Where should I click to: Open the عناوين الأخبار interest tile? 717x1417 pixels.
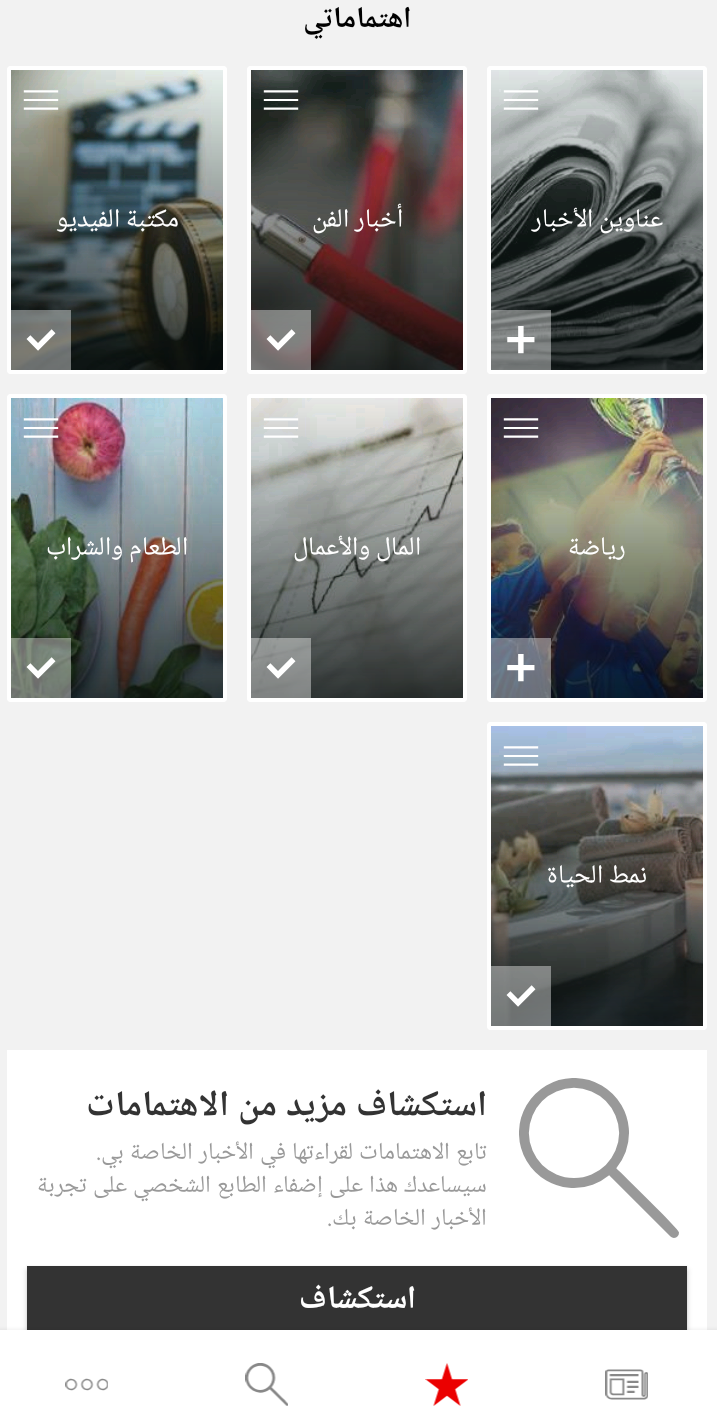point(597,219)
